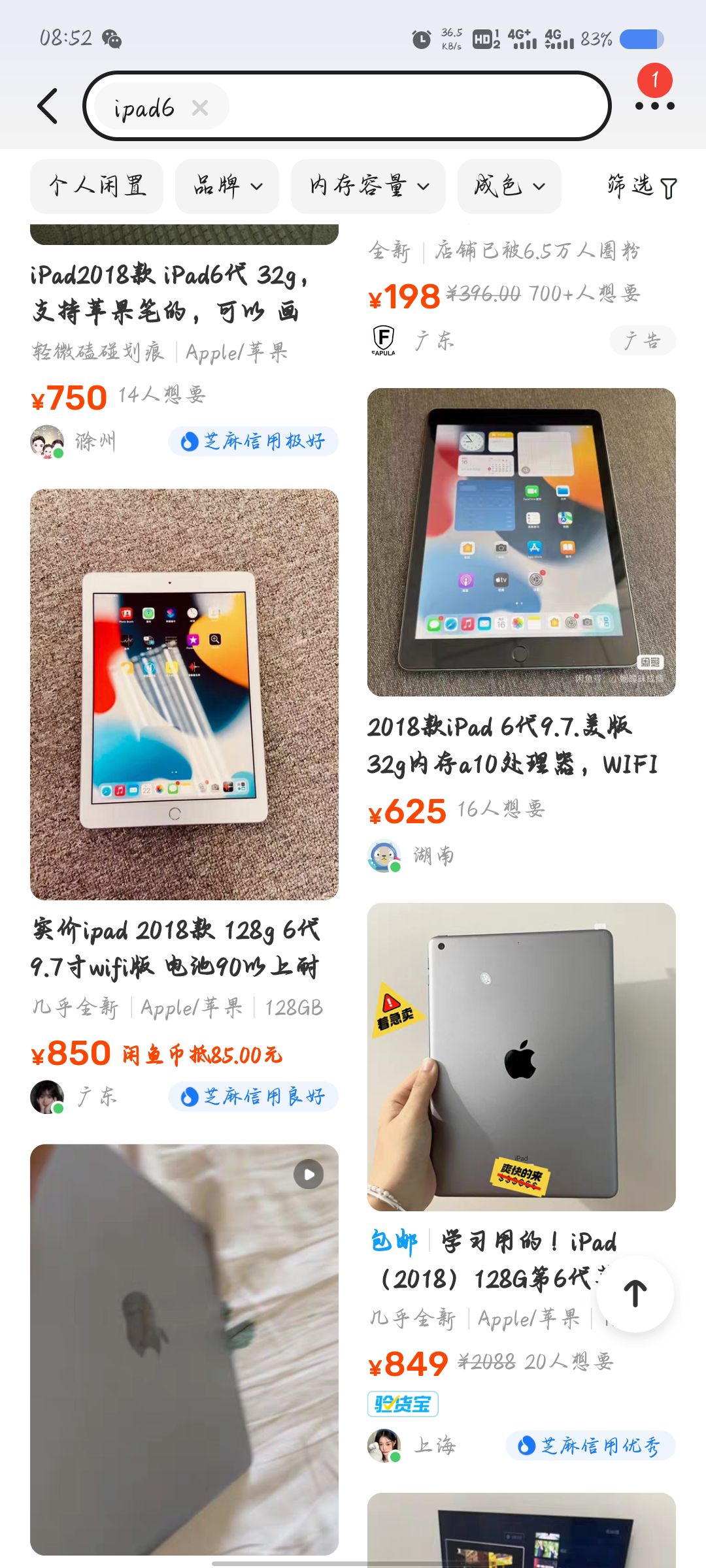Select the 个人闲置 filter chip

[97, 186]
